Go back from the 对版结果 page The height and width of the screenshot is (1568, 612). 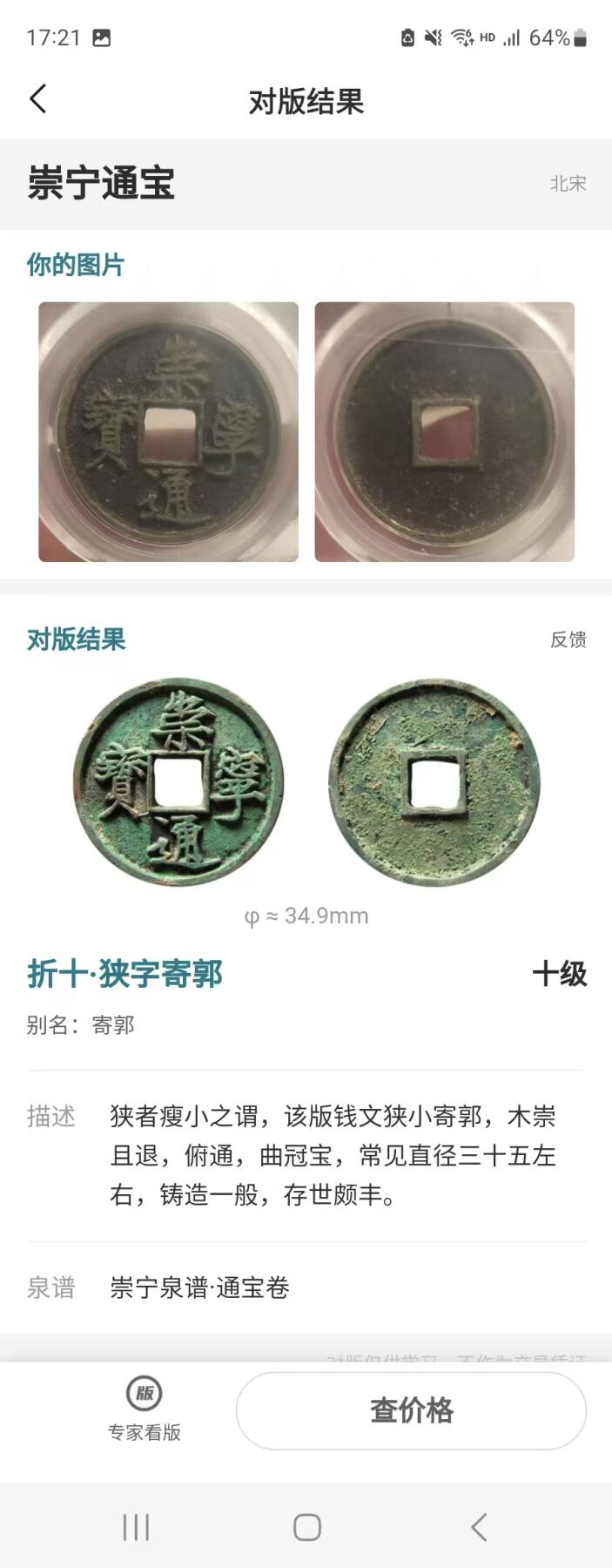point(38,99)
